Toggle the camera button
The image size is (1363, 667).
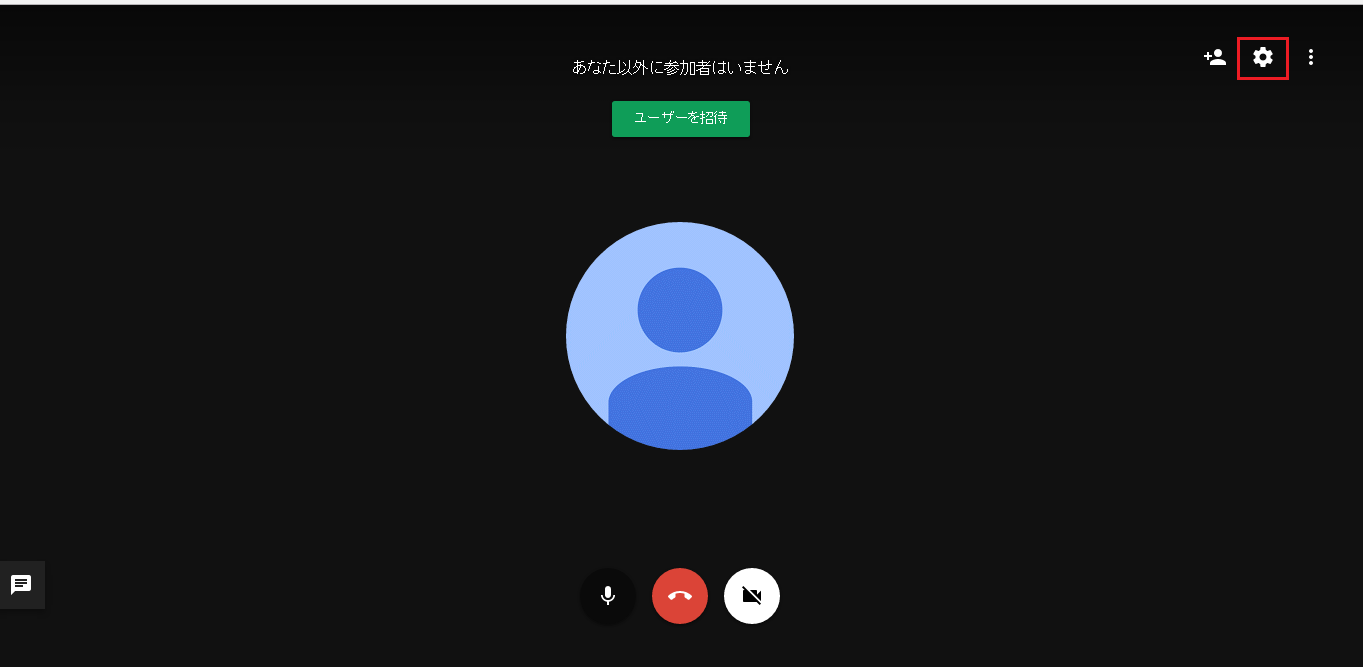[x=752, y=596]
